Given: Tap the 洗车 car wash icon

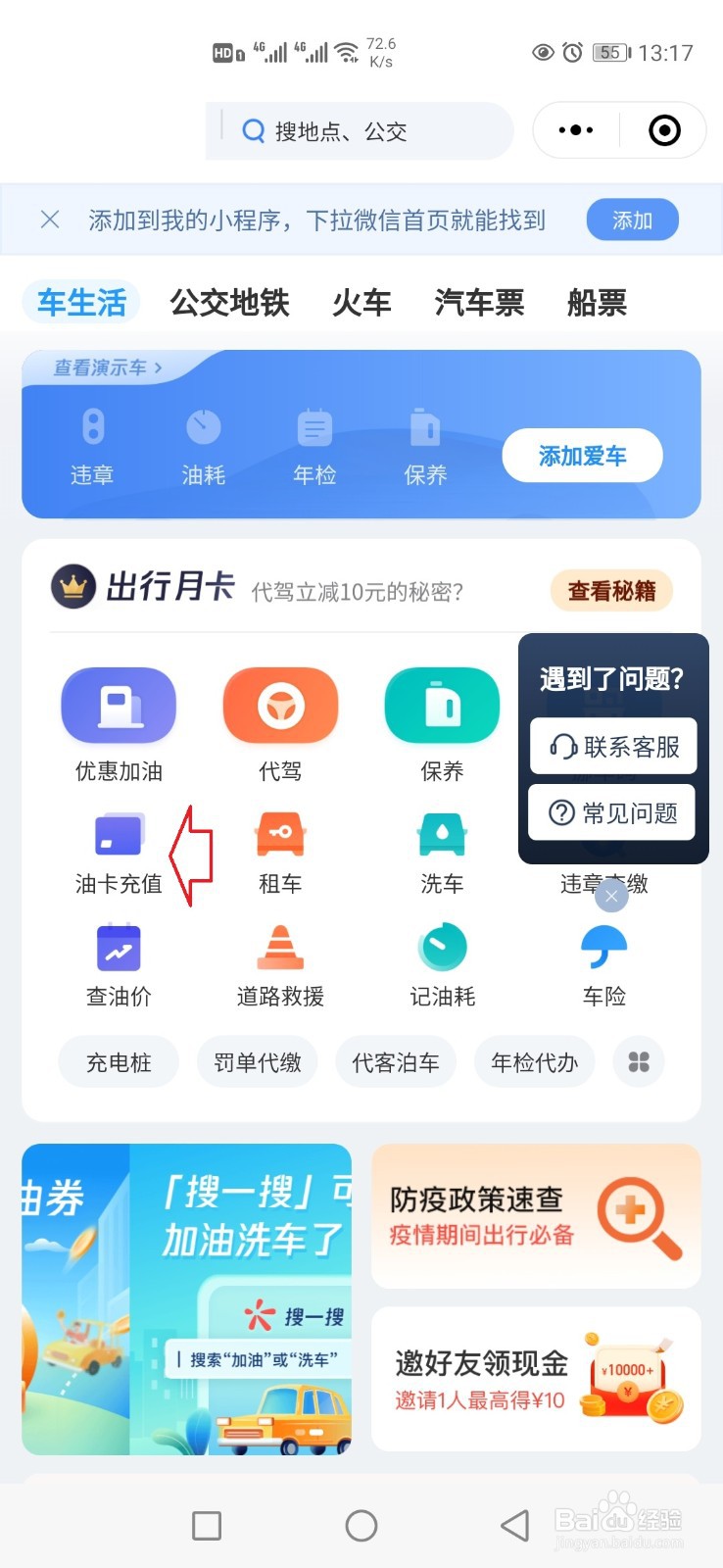Looking at the screenshot, I should (x=442, y=832).
